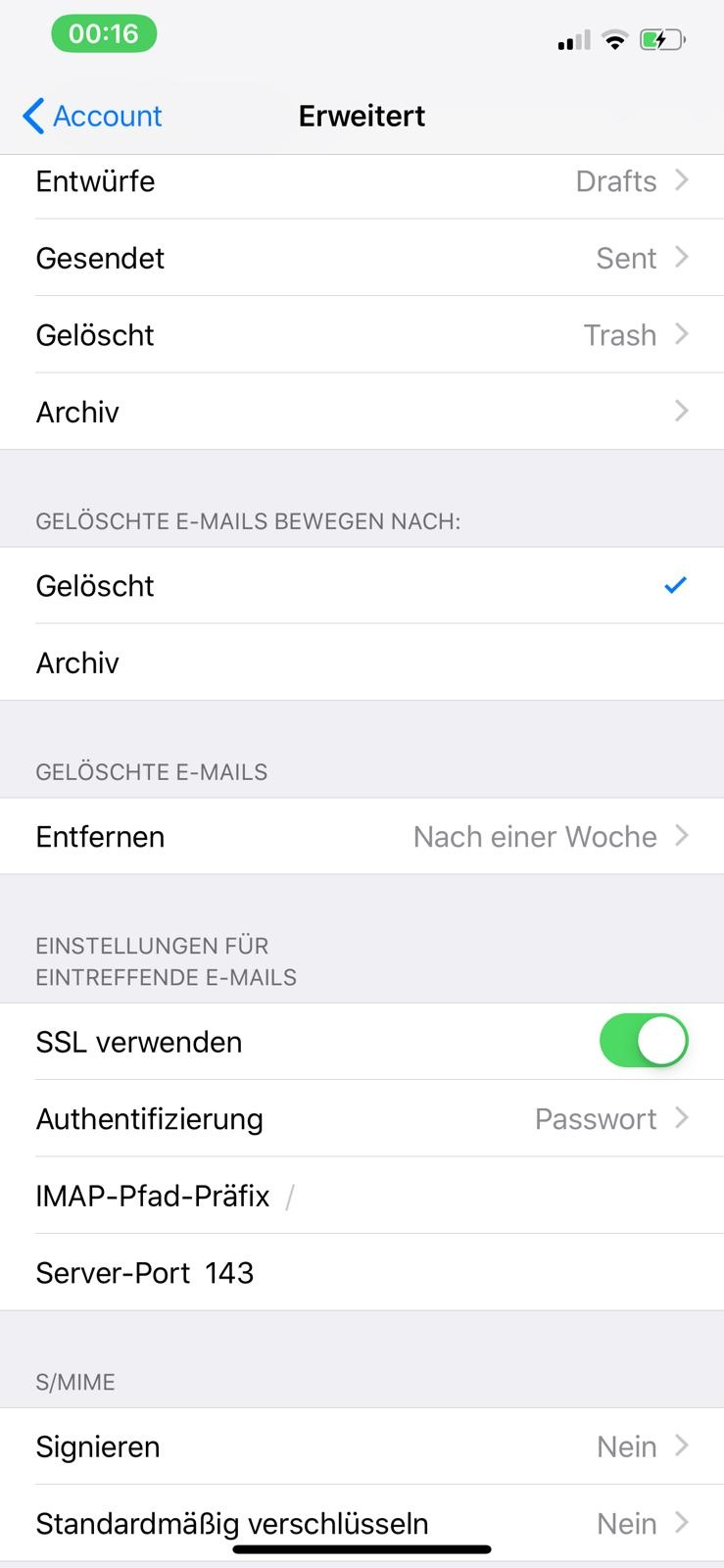The width and height of the screenshot is (724, 1568).
Task: Go back to Account
Action: click(x=92, y=116)
